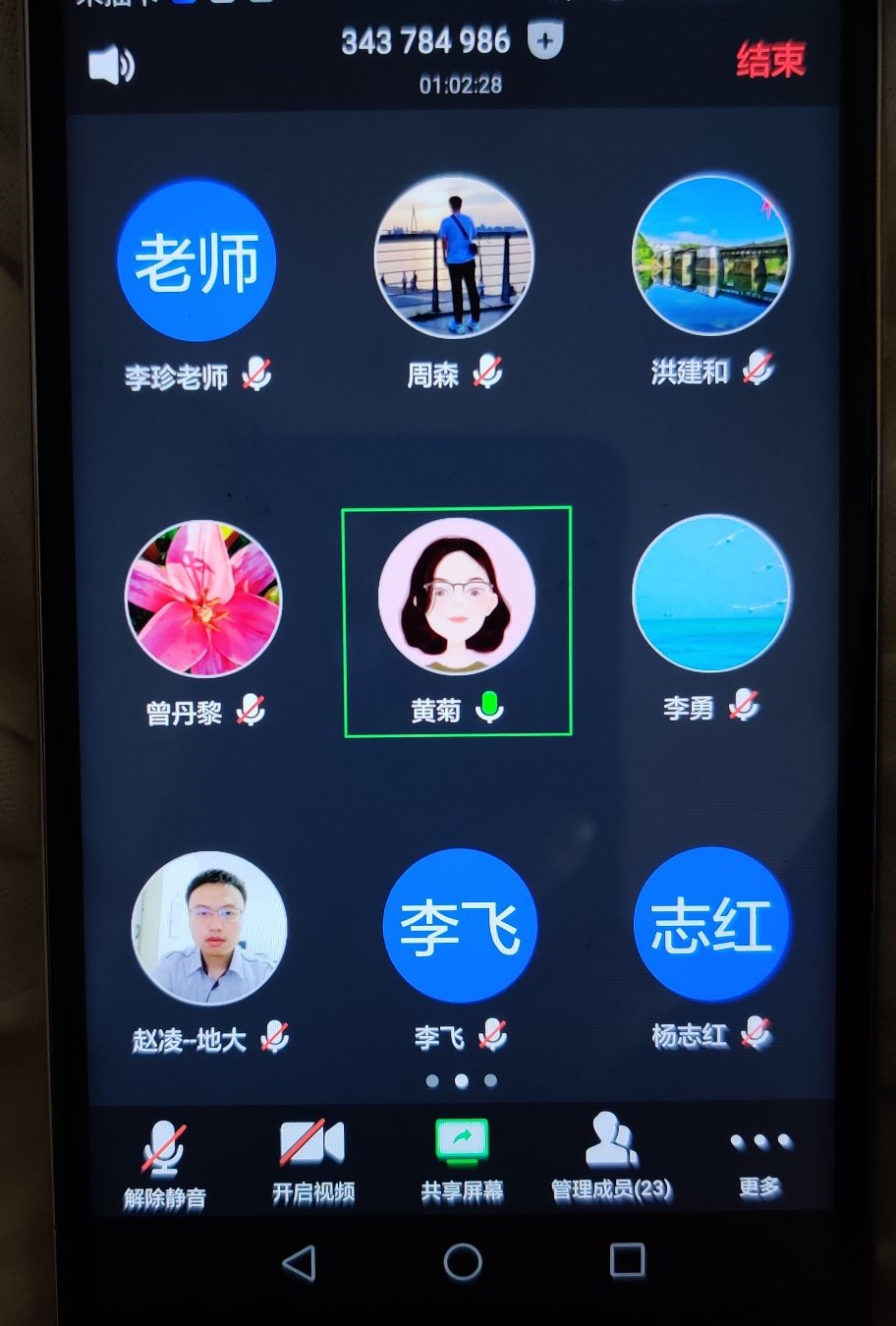896x1326 pixels.
Task: Select participant 赵凌--地大
Action: click(209, 928)
